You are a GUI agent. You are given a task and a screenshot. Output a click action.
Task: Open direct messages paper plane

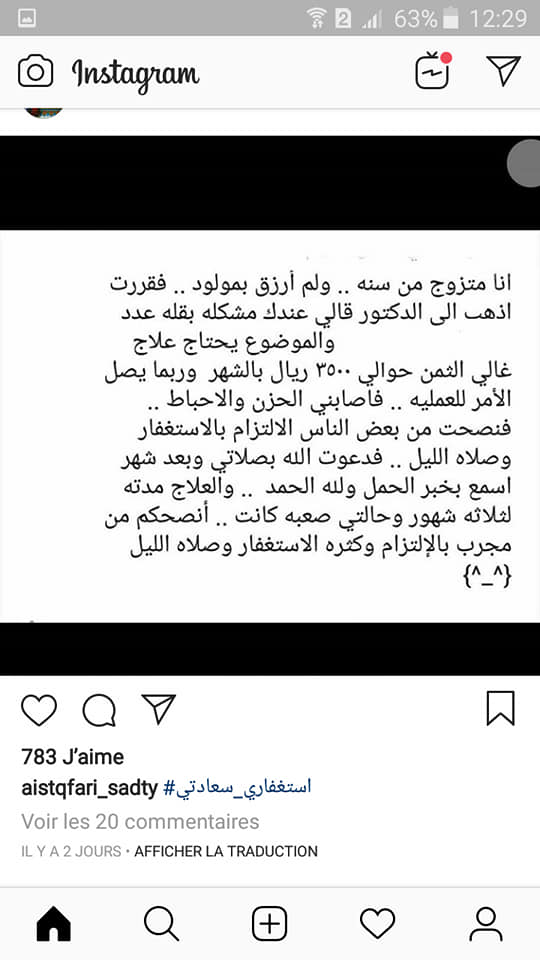(503, 70)
